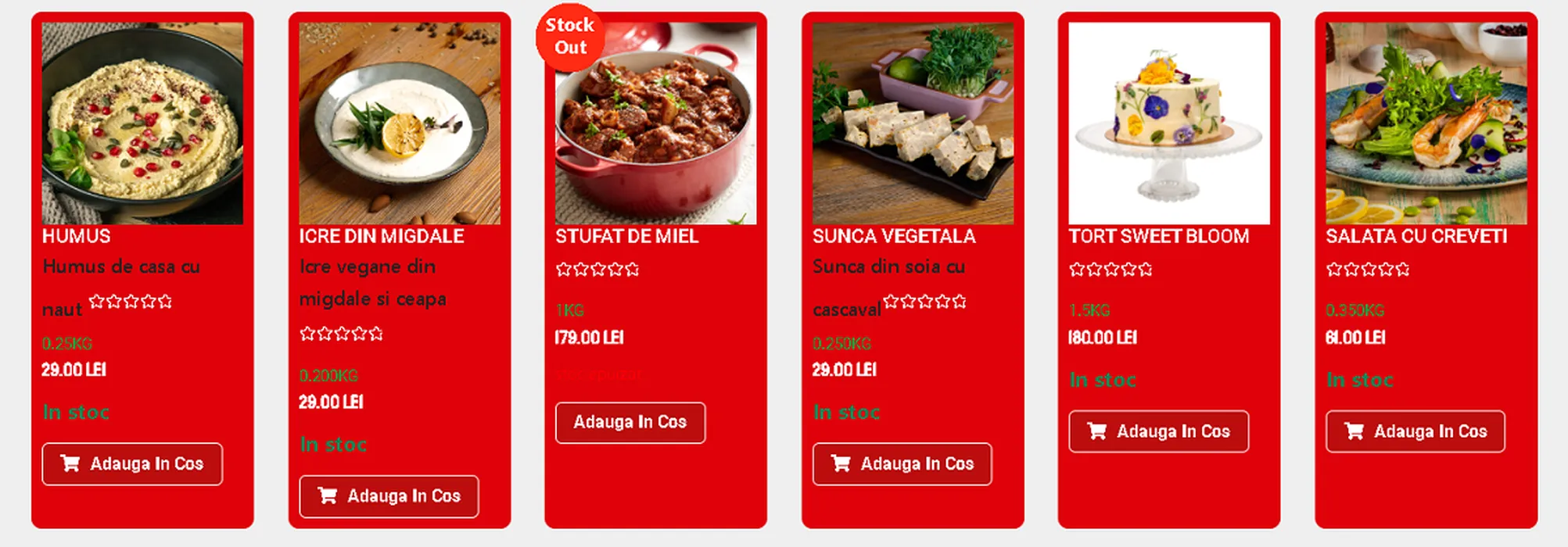Open the Salata cu Creveti product image
The height and width of the screenshot is (547, 1568).
point(1426,123)
